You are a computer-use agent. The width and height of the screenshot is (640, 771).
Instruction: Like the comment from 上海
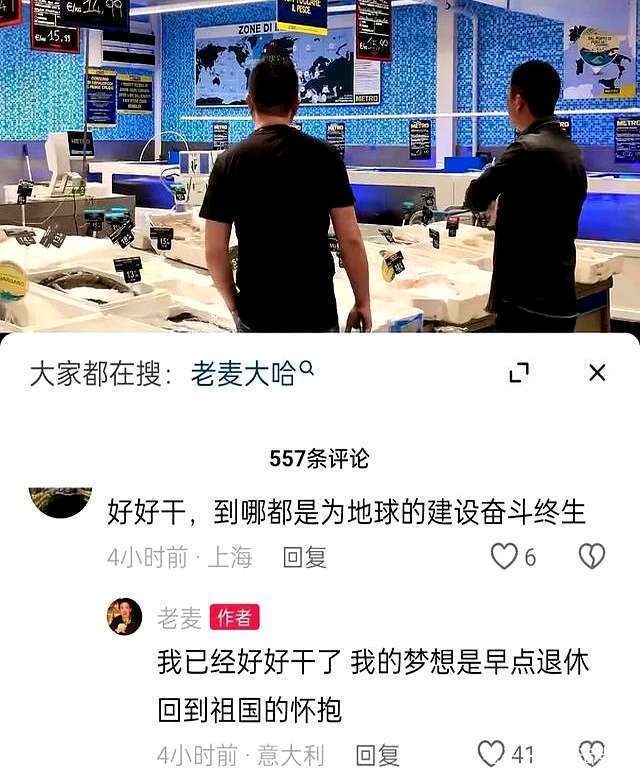point(504,557)
